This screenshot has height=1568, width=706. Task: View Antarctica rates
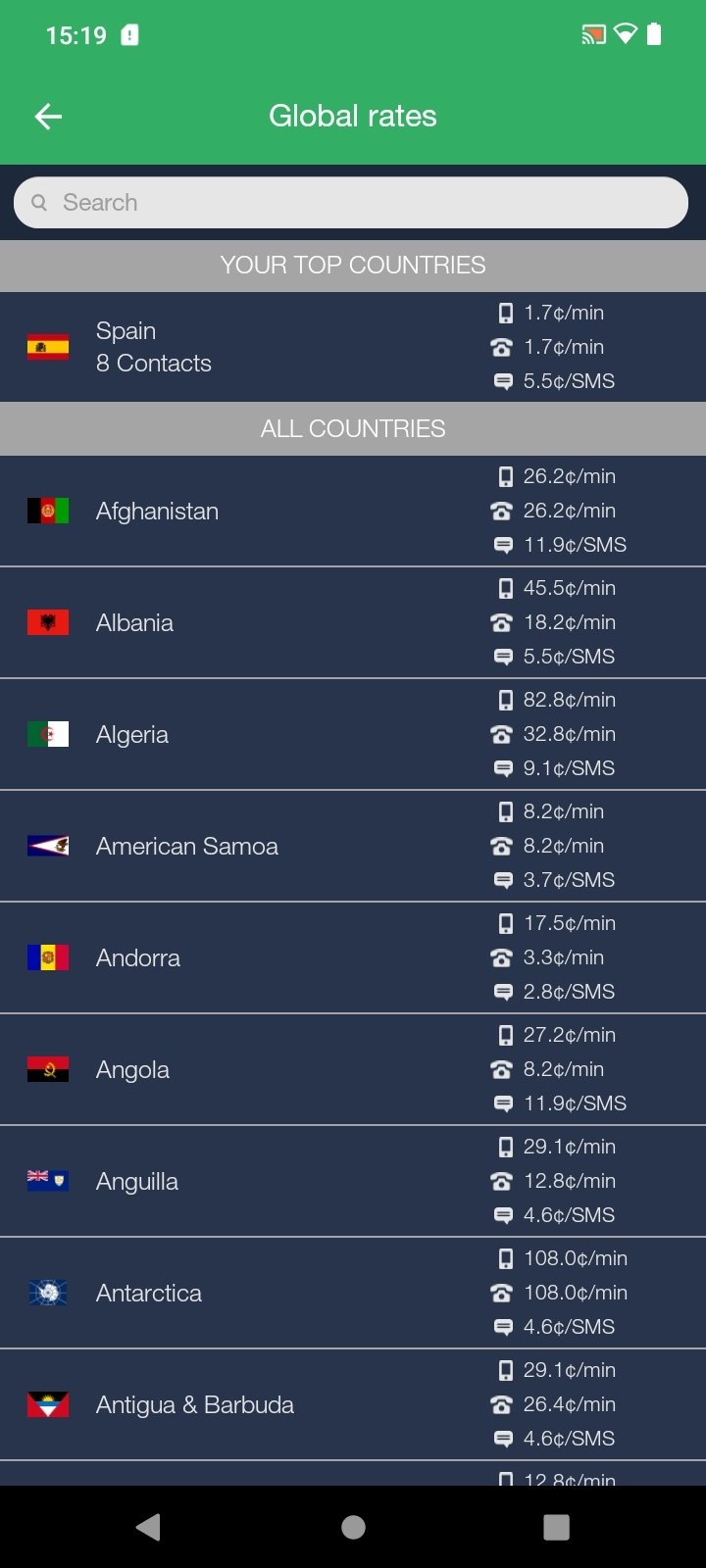tap(353, 1293)
